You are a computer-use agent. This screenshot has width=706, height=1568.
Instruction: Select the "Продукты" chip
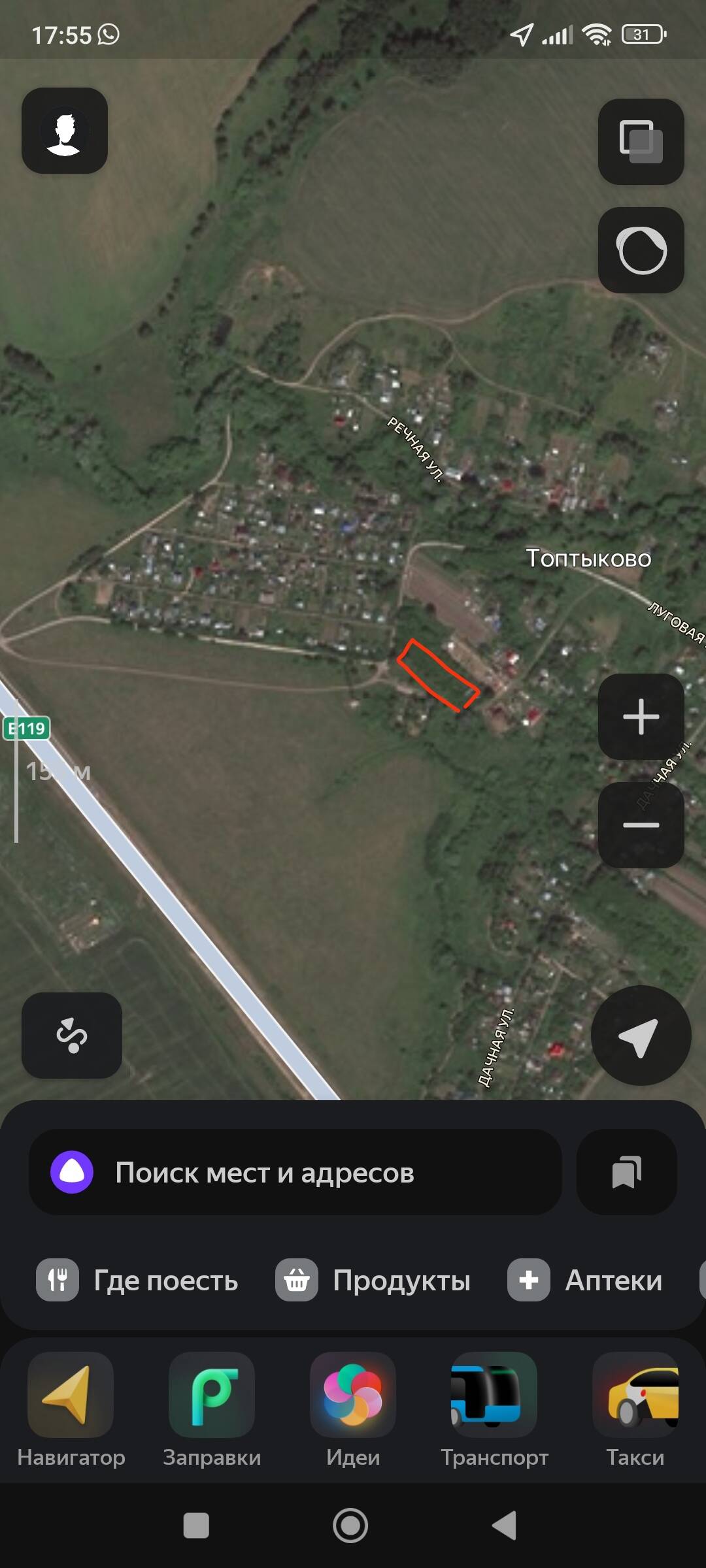click(373, 1281)
